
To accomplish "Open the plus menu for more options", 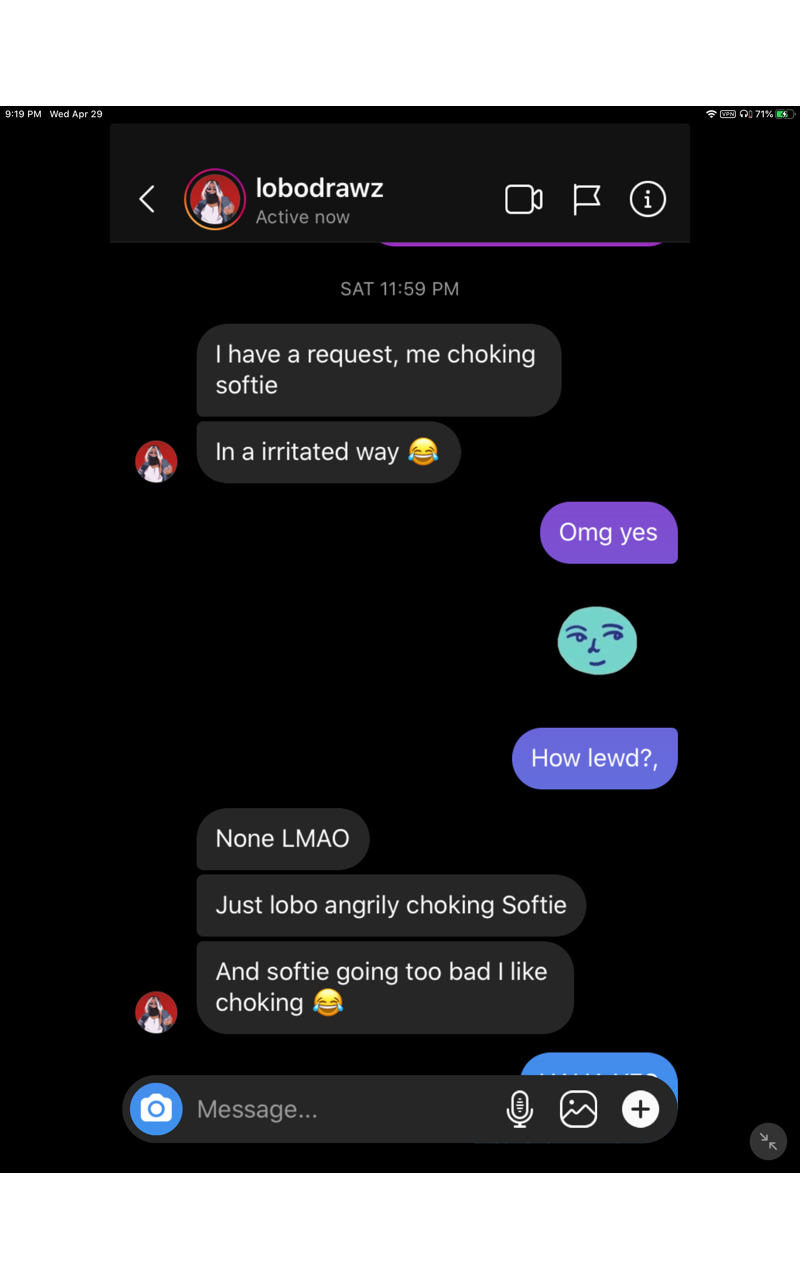I will (x=640, y=1109).
